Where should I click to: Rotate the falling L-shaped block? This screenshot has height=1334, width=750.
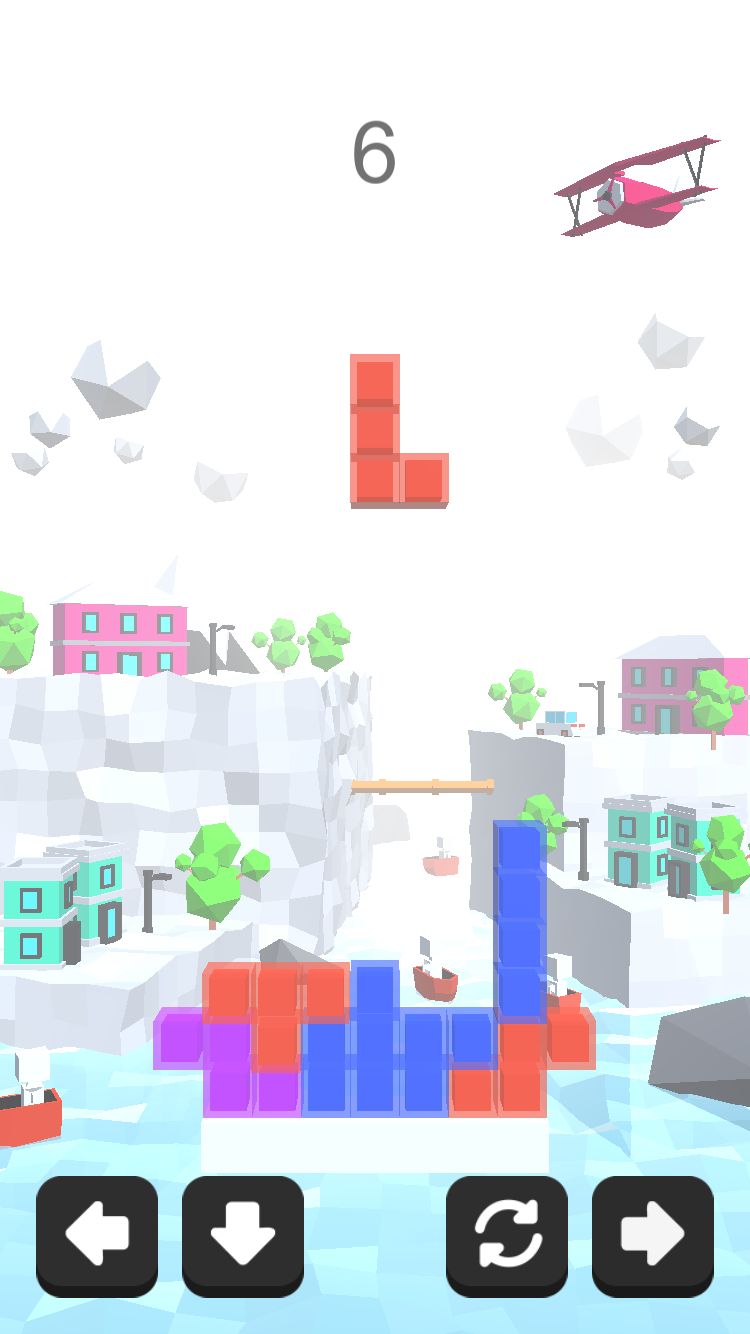(507, 1234)
